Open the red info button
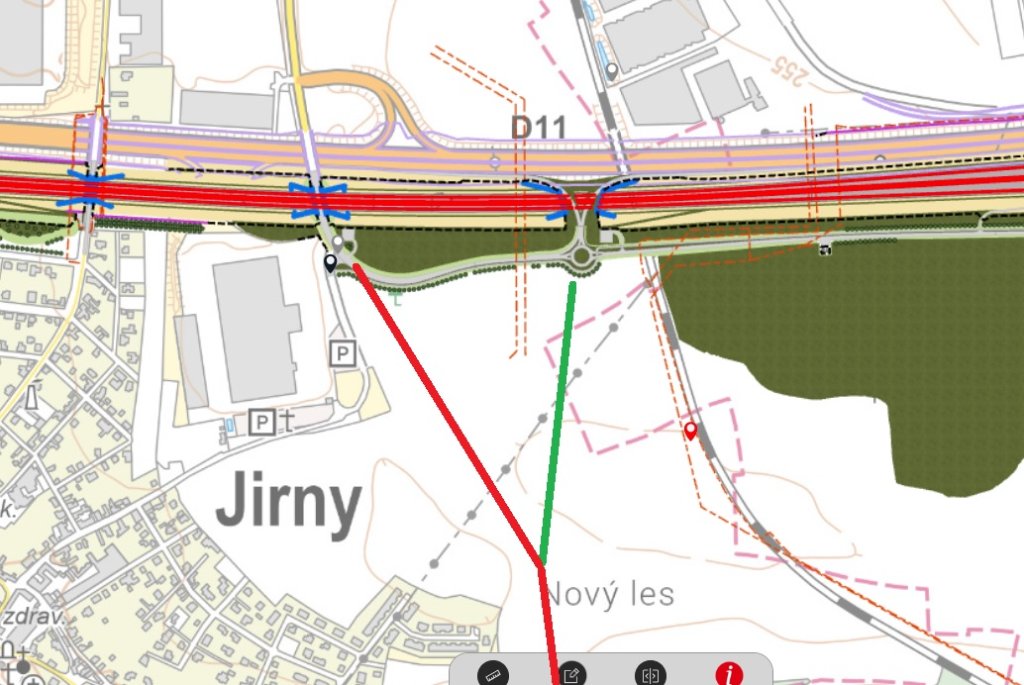This screenshot has width=1024, height=685. pos(730,675)
